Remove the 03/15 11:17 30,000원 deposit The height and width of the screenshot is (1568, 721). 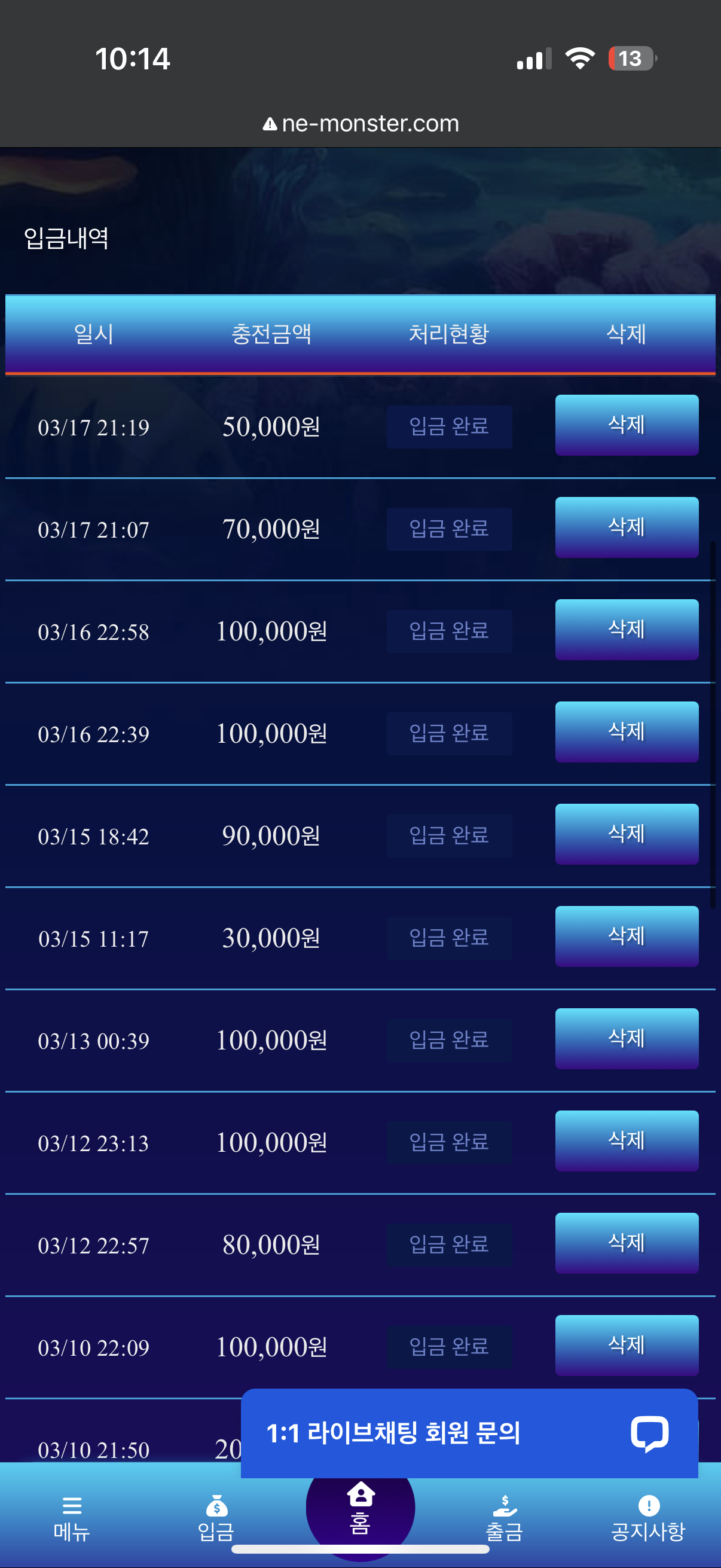pos(627,936)
